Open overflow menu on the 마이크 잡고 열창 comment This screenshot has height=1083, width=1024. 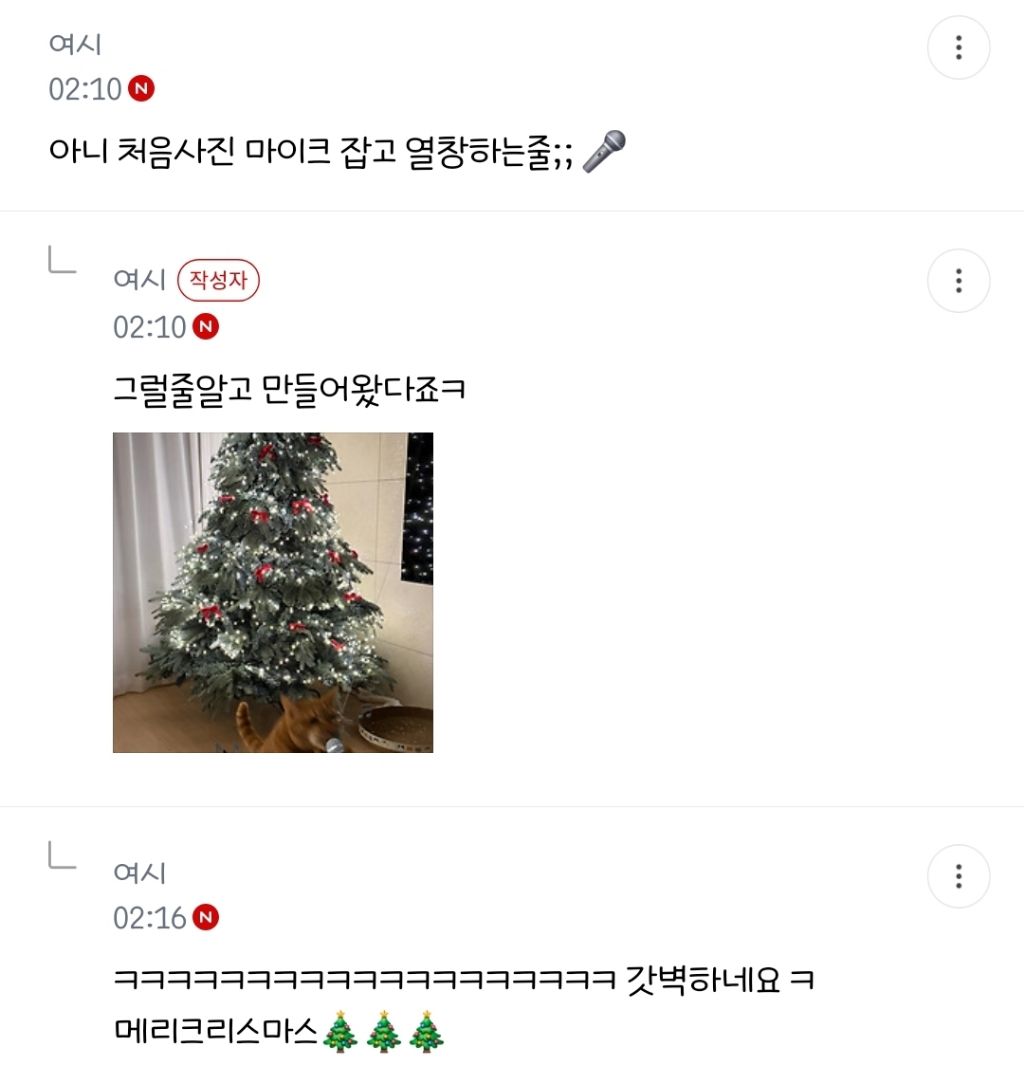pyautogui.click(x=958, y=47)
